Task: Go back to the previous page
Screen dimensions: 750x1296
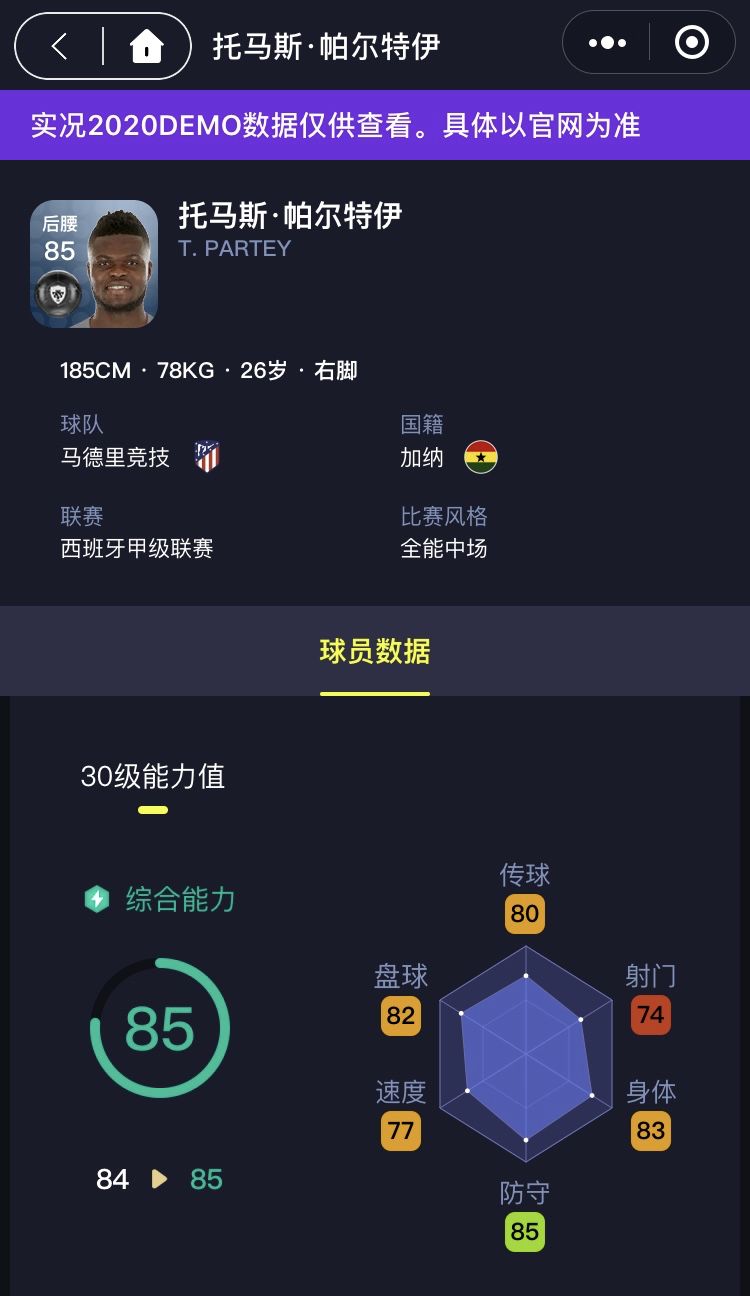Action: click(x=60, y=45)
